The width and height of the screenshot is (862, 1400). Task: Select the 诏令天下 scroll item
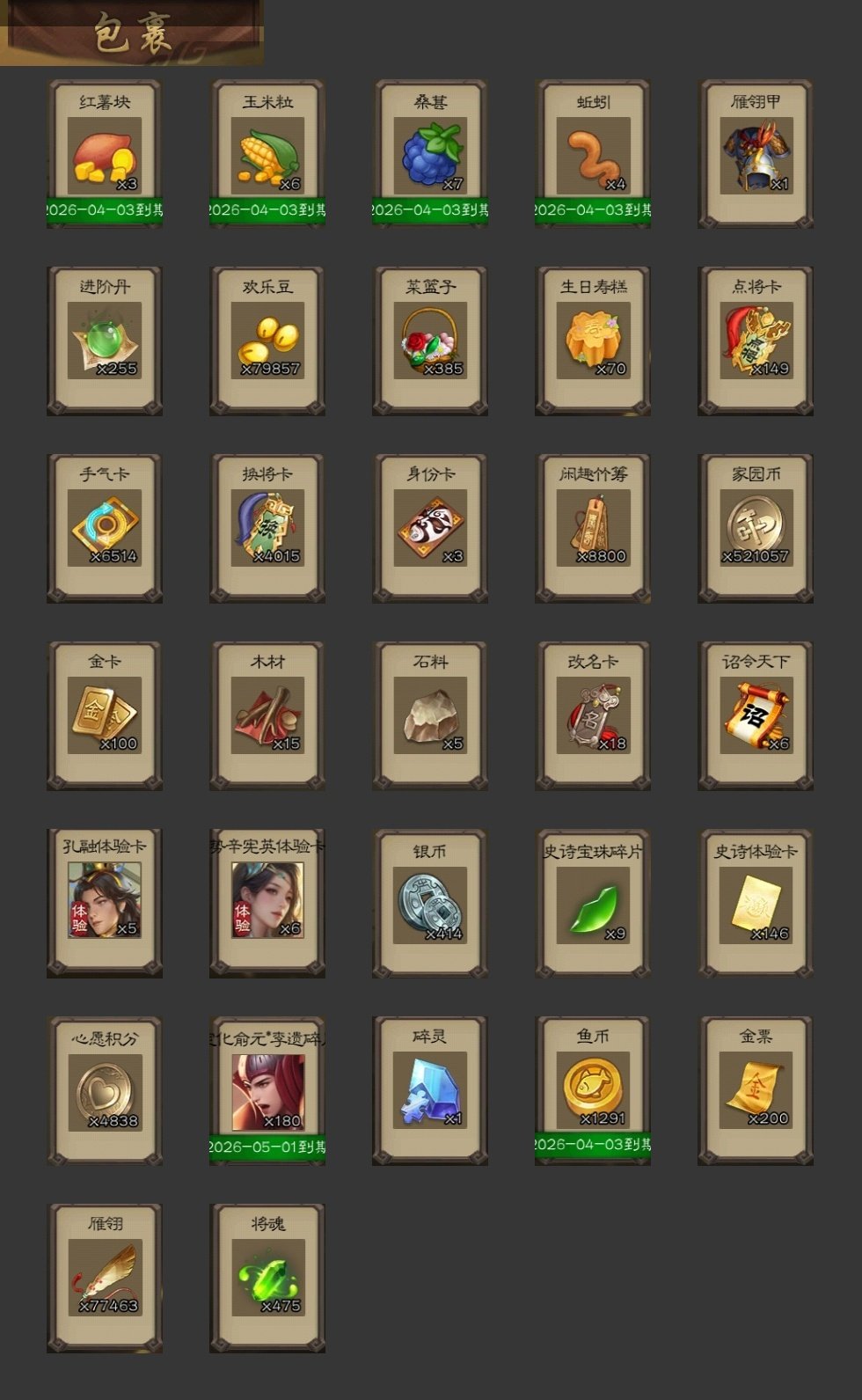point(756,716)
